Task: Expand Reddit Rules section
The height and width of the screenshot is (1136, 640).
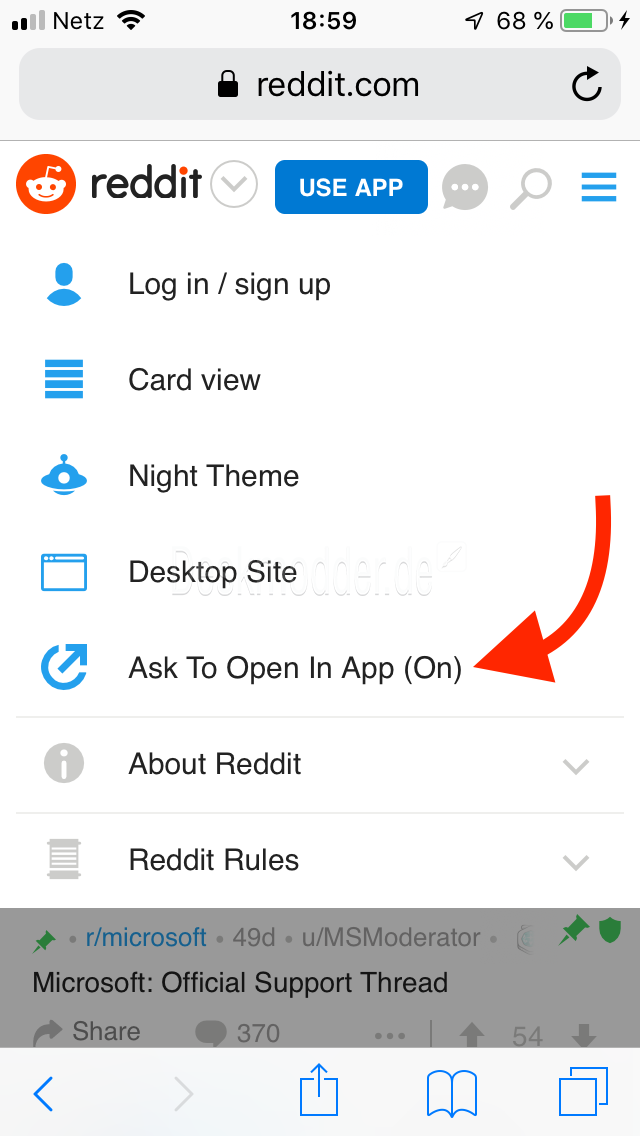Action: [320, 860]
